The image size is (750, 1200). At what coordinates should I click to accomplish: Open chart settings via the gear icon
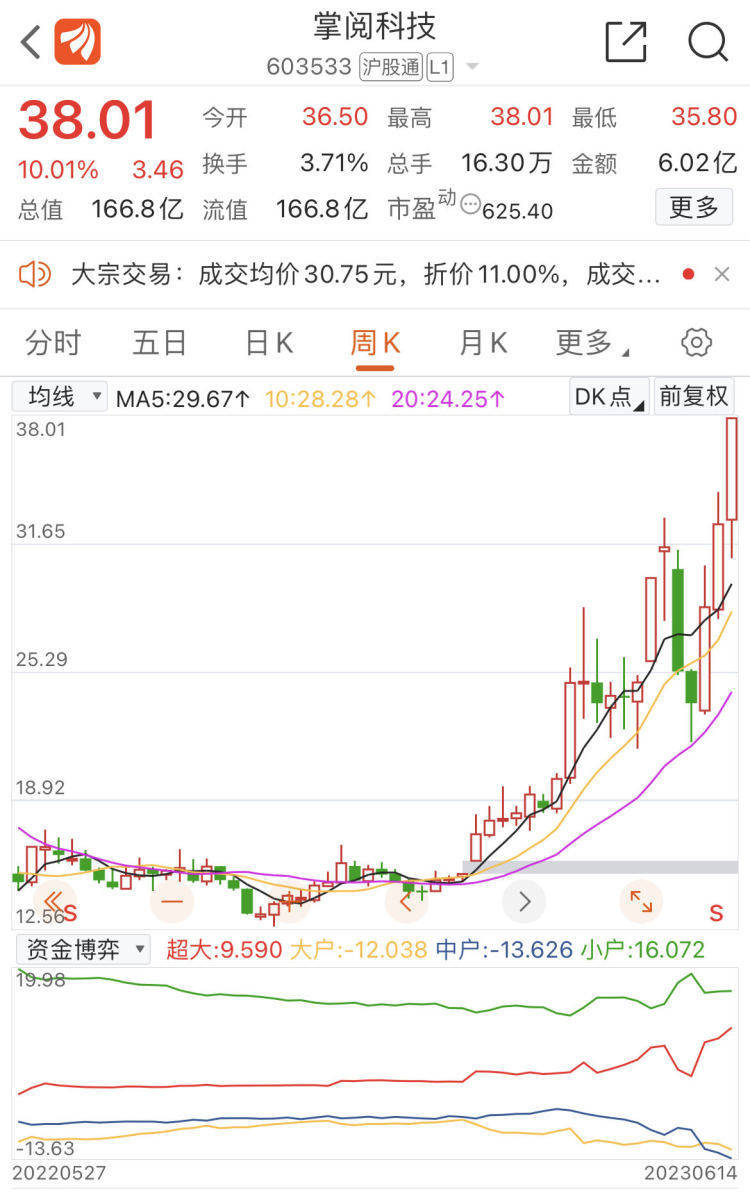[695, 342]
